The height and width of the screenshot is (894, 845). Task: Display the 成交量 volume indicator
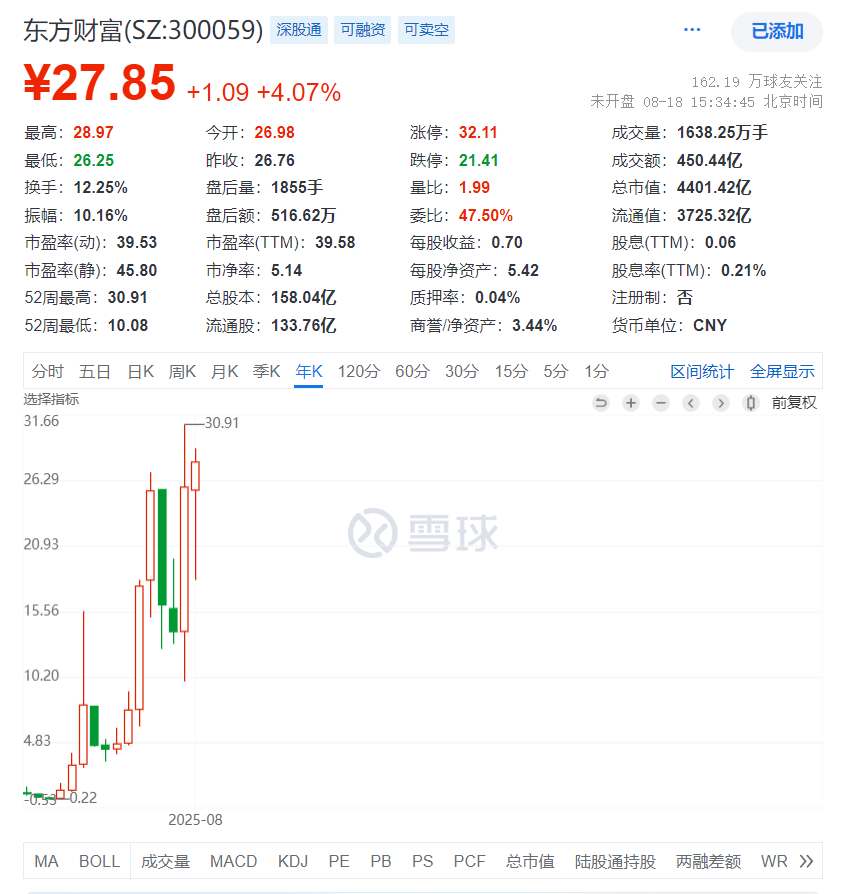point(165,861)
